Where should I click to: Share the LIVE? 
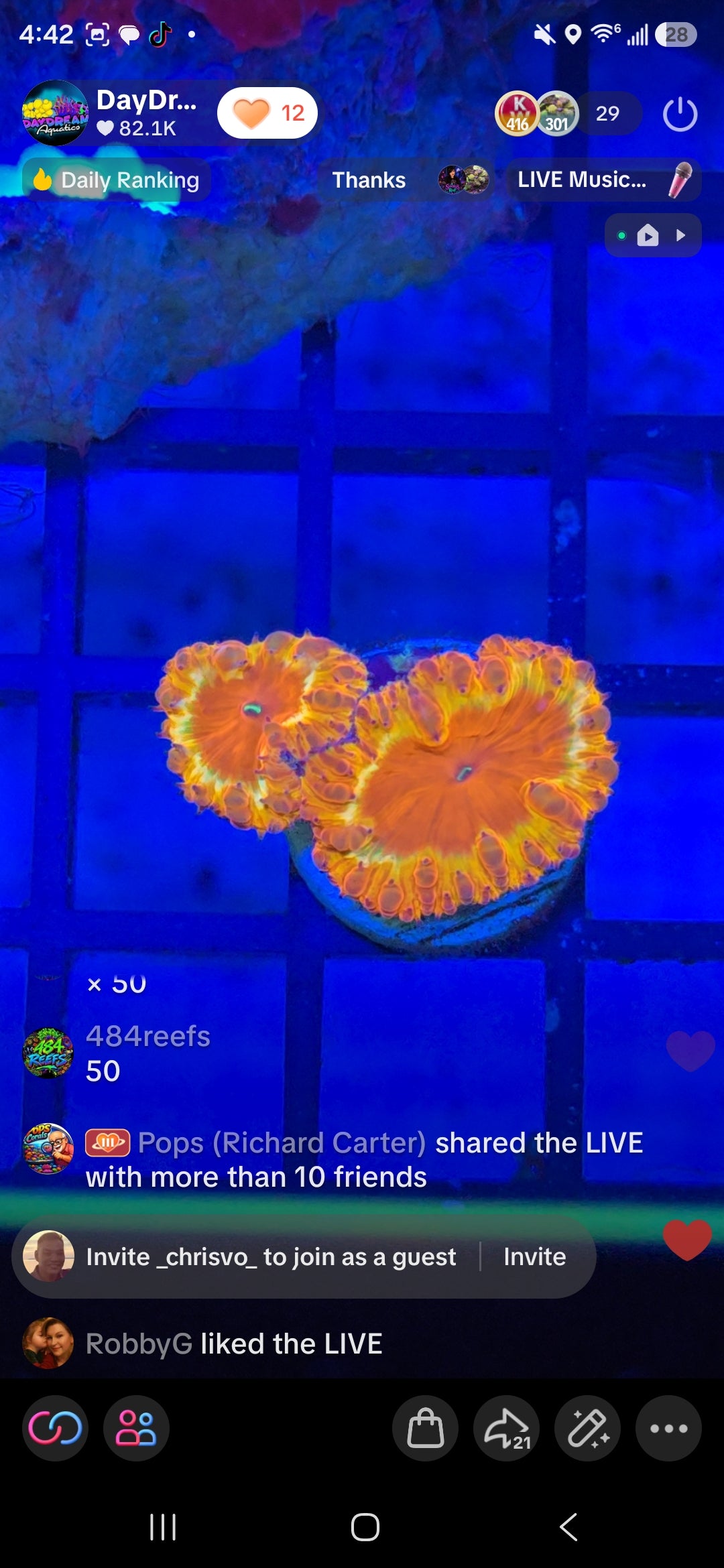click(507, 1428)
